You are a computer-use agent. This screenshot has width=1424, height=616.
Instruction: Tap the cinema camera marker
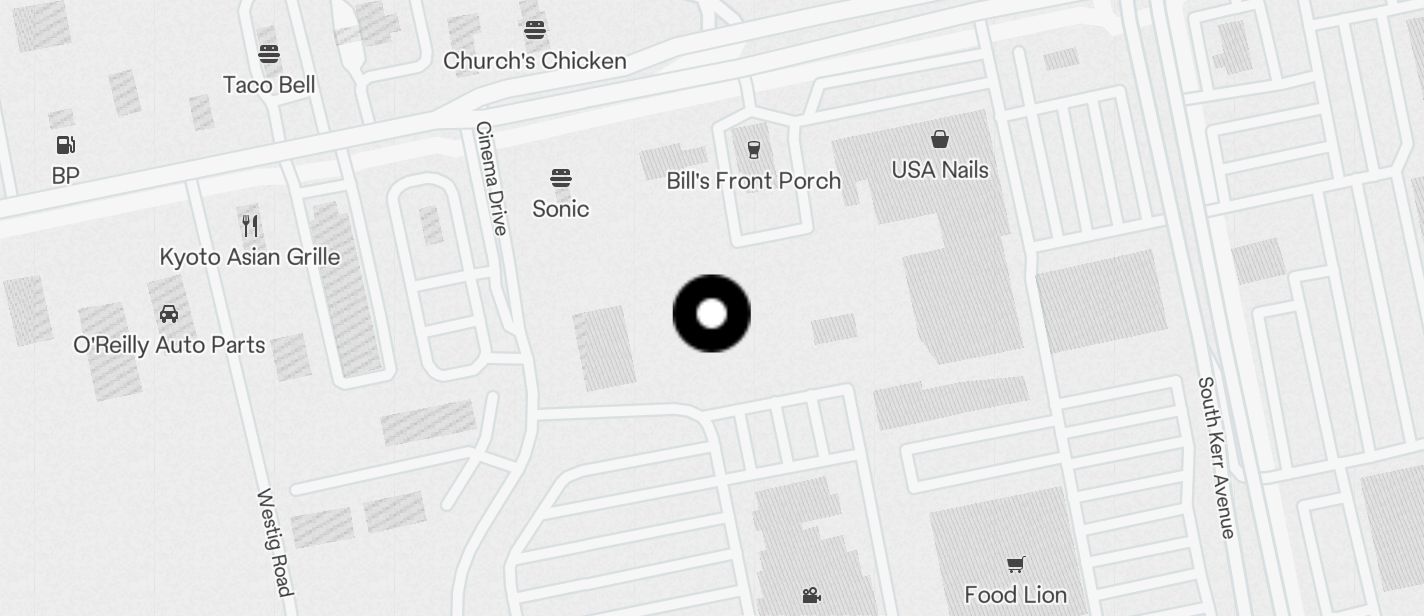(812, 596)
